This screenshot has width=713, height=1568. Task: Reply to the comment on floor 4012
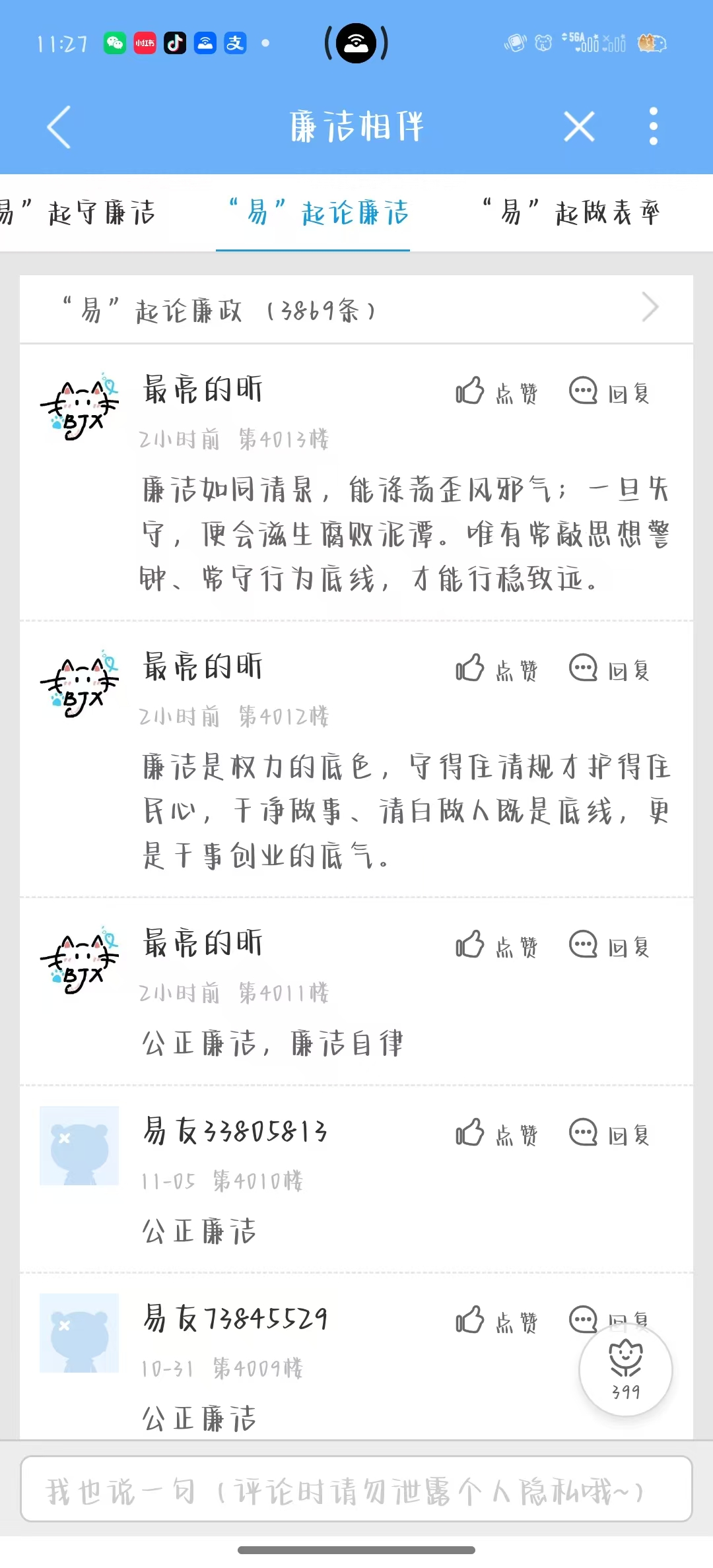[610, 669]
